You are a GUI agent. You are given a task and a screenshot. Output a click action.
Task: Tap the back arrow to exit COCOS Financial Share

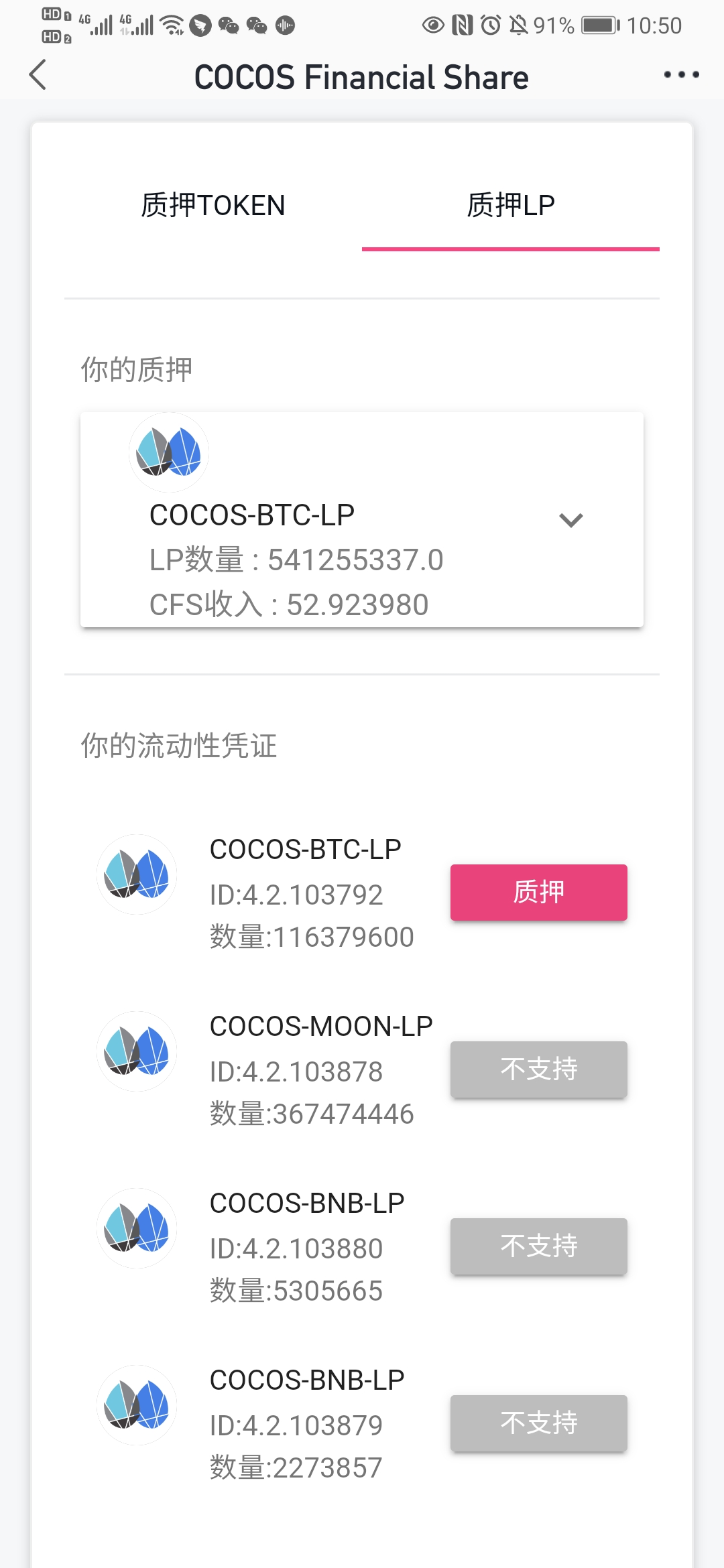(38, 75)
